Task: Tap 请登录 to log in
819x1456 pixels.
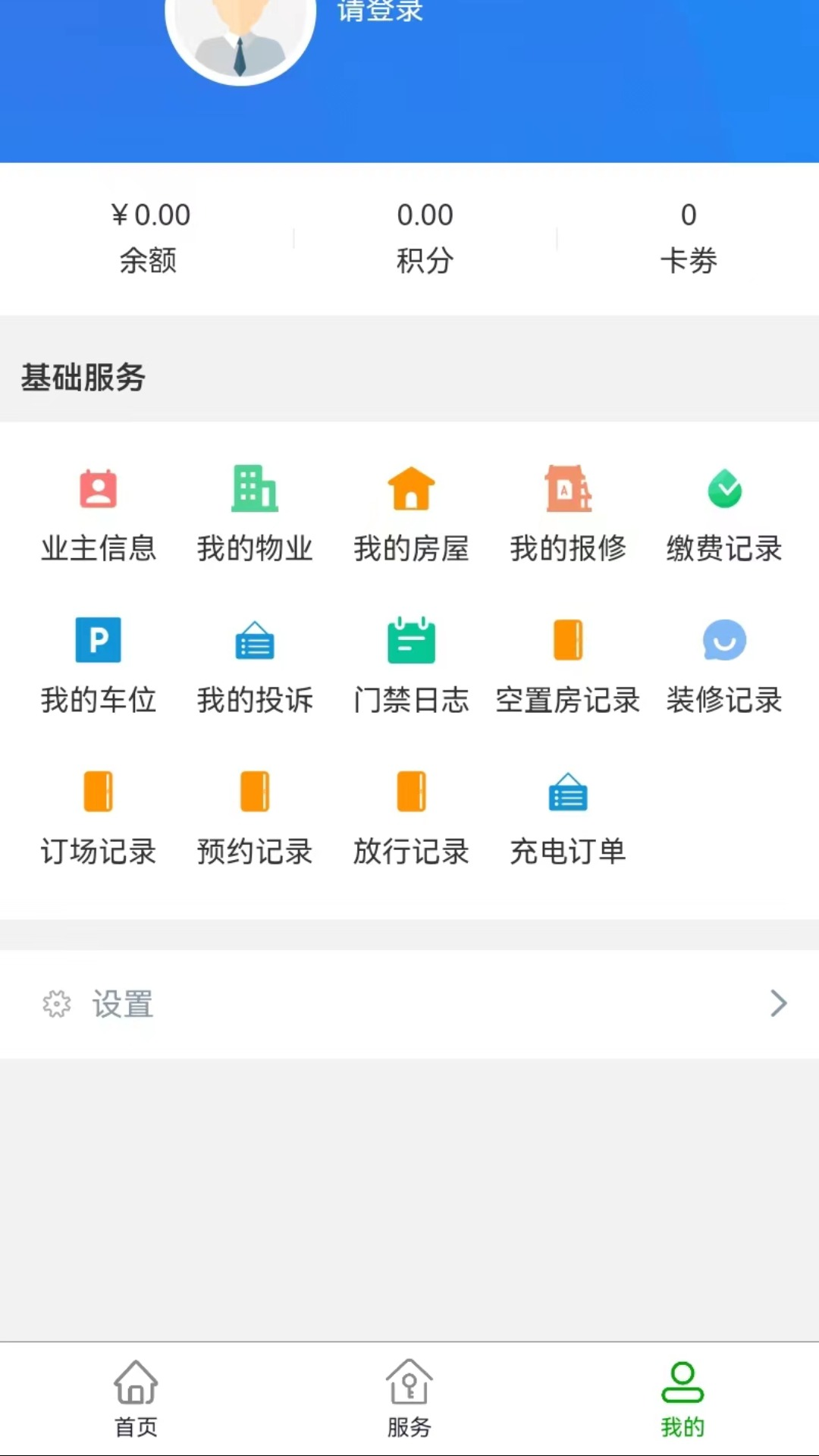Action: [x=380, y=11]
